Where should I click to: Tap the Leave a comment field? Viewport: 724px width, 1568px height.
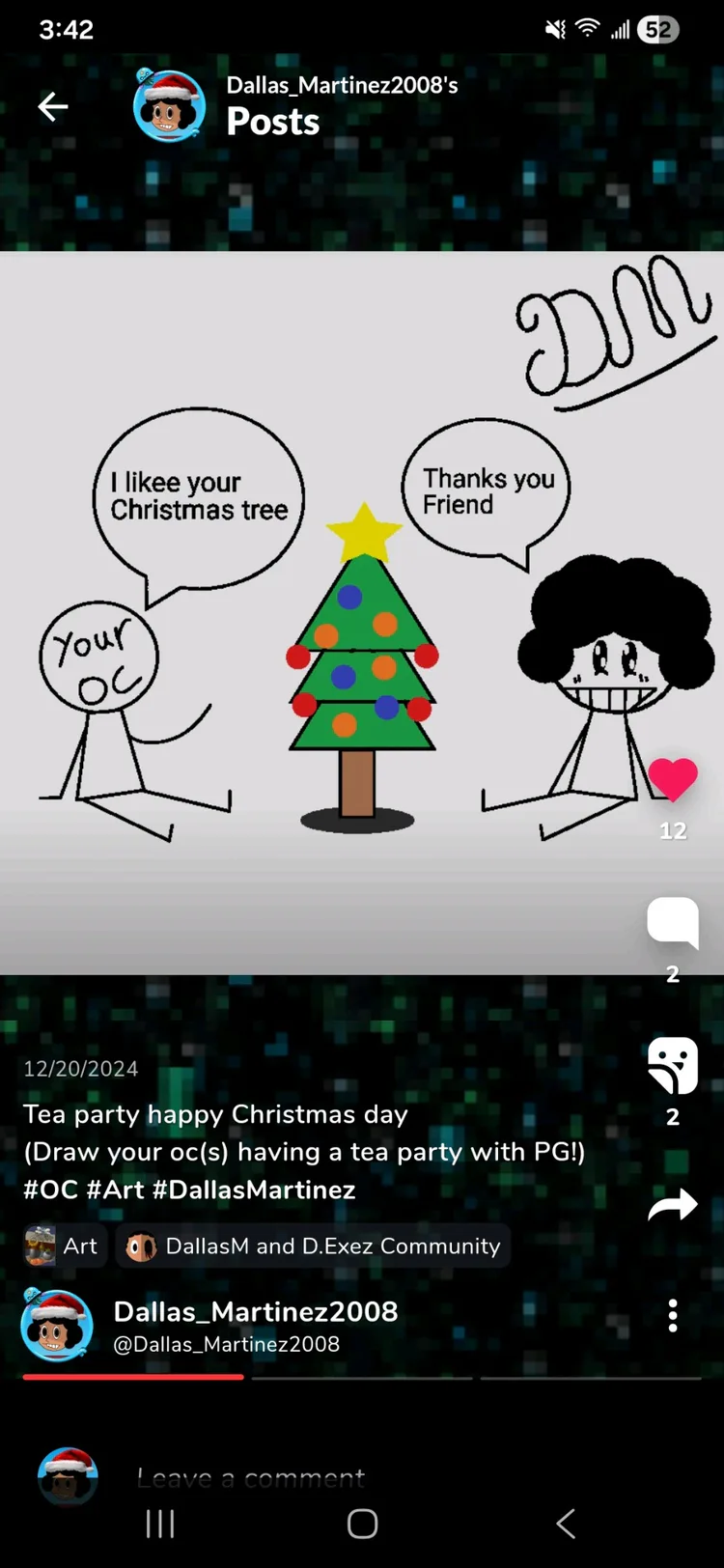[251, 1477]
